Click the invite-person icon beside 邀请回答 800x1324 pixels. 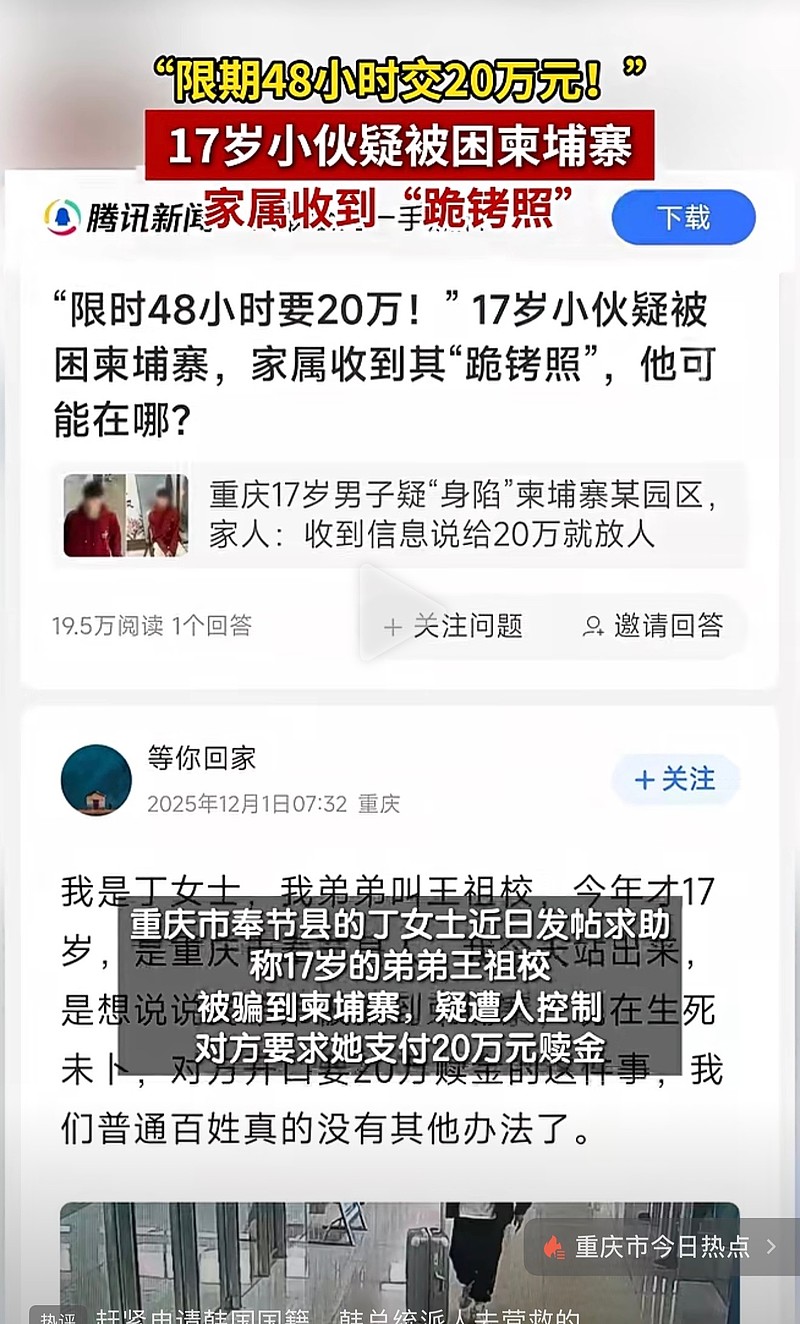tap(594, 627)
